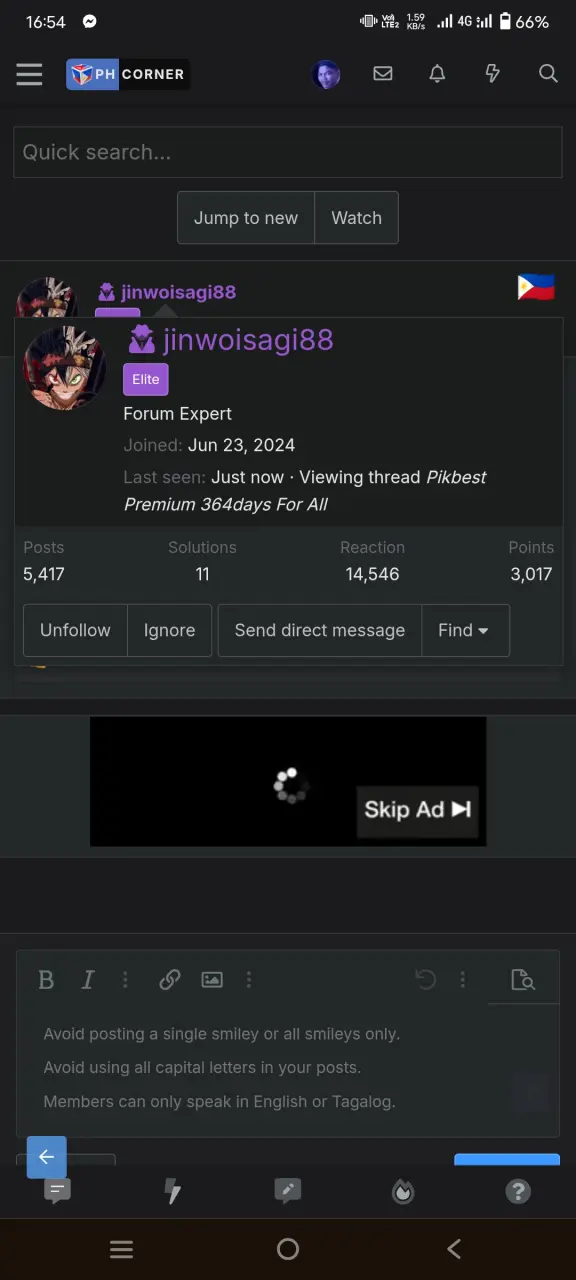
Task: Tap Jump to new button
Action: (246, 218)
